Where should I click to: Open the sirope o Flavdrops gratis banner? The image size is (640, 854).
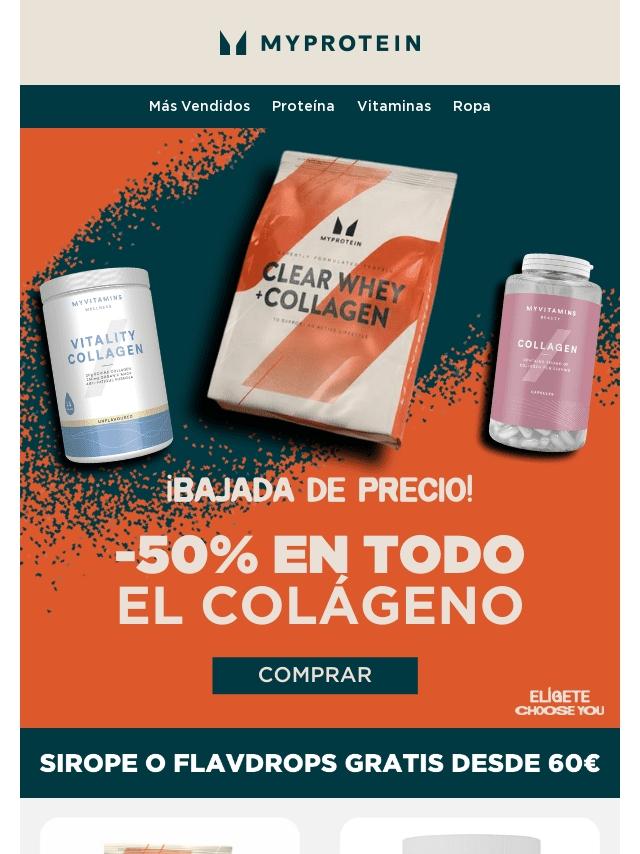tap(320, 764)
